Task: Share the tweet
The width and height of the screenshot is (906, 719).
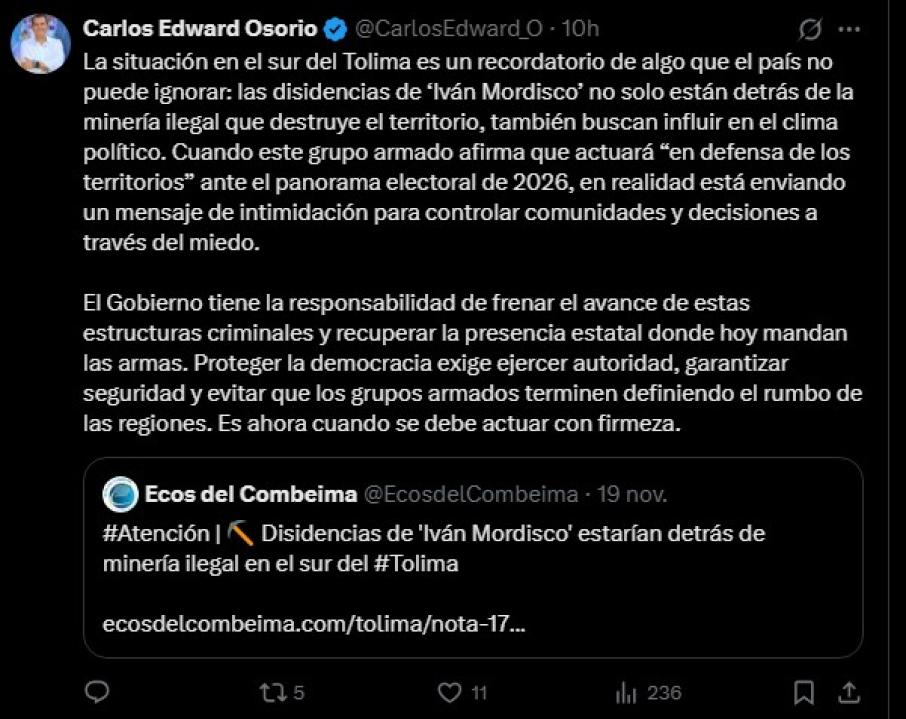Action: [848, 692]
